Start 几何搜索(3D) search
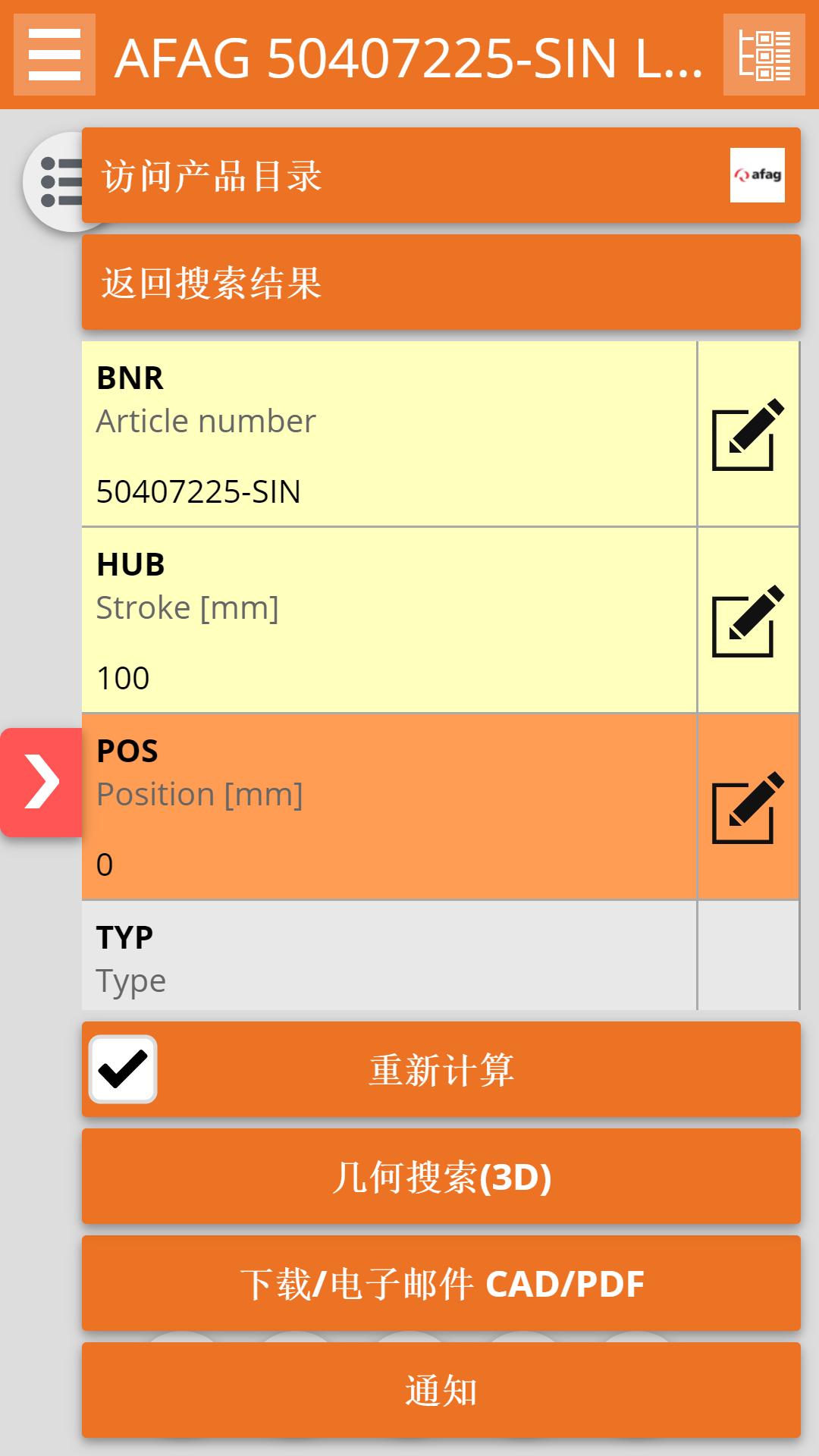This screenshot has height=1456, width=819. [441, 1176]
